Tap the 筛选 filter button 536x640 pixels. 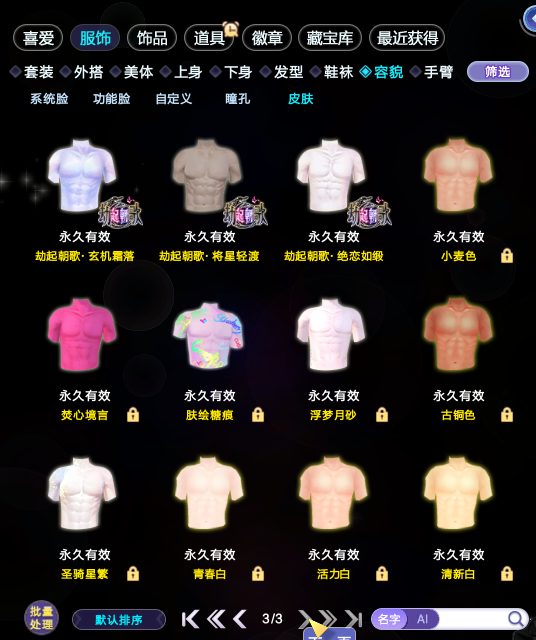tap(498, 72)
